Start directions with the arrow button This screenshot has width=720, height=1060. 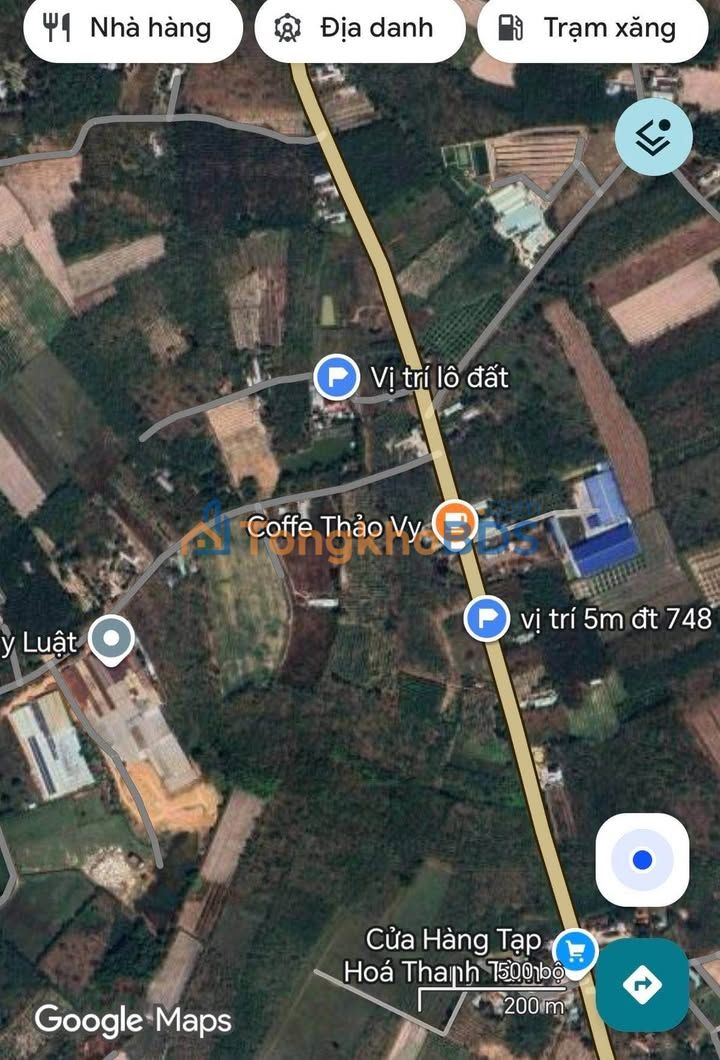point(642,984)
